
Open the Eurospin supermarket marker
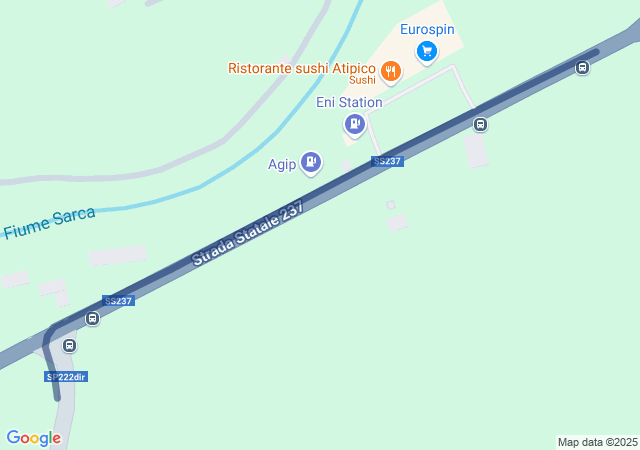click(x=427, y=50)
